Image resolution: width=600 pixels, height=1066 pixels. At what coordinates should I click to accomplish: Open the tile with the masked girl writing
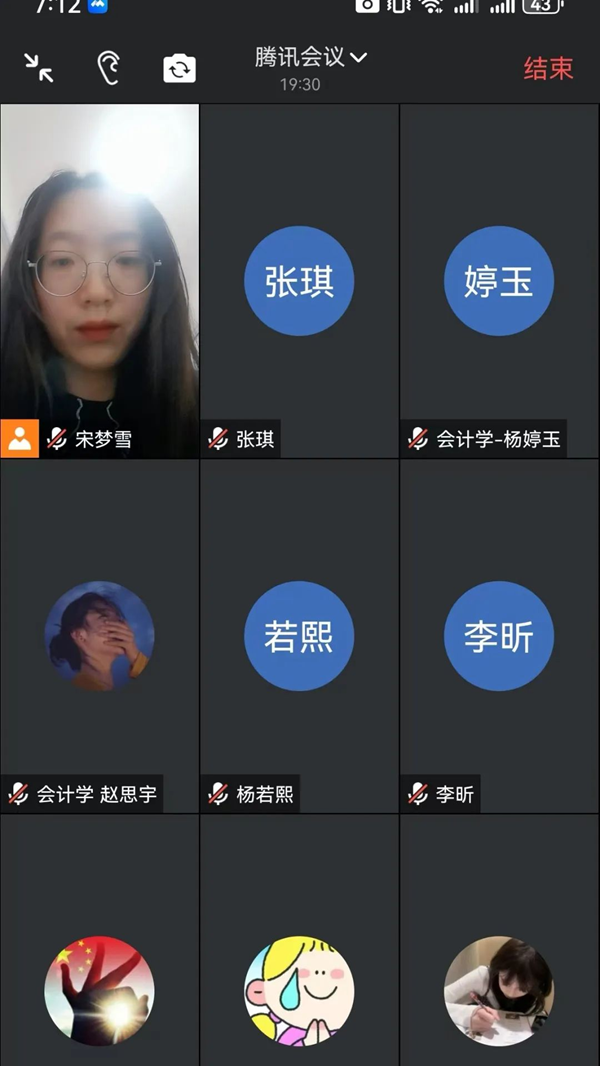point(499,990)
